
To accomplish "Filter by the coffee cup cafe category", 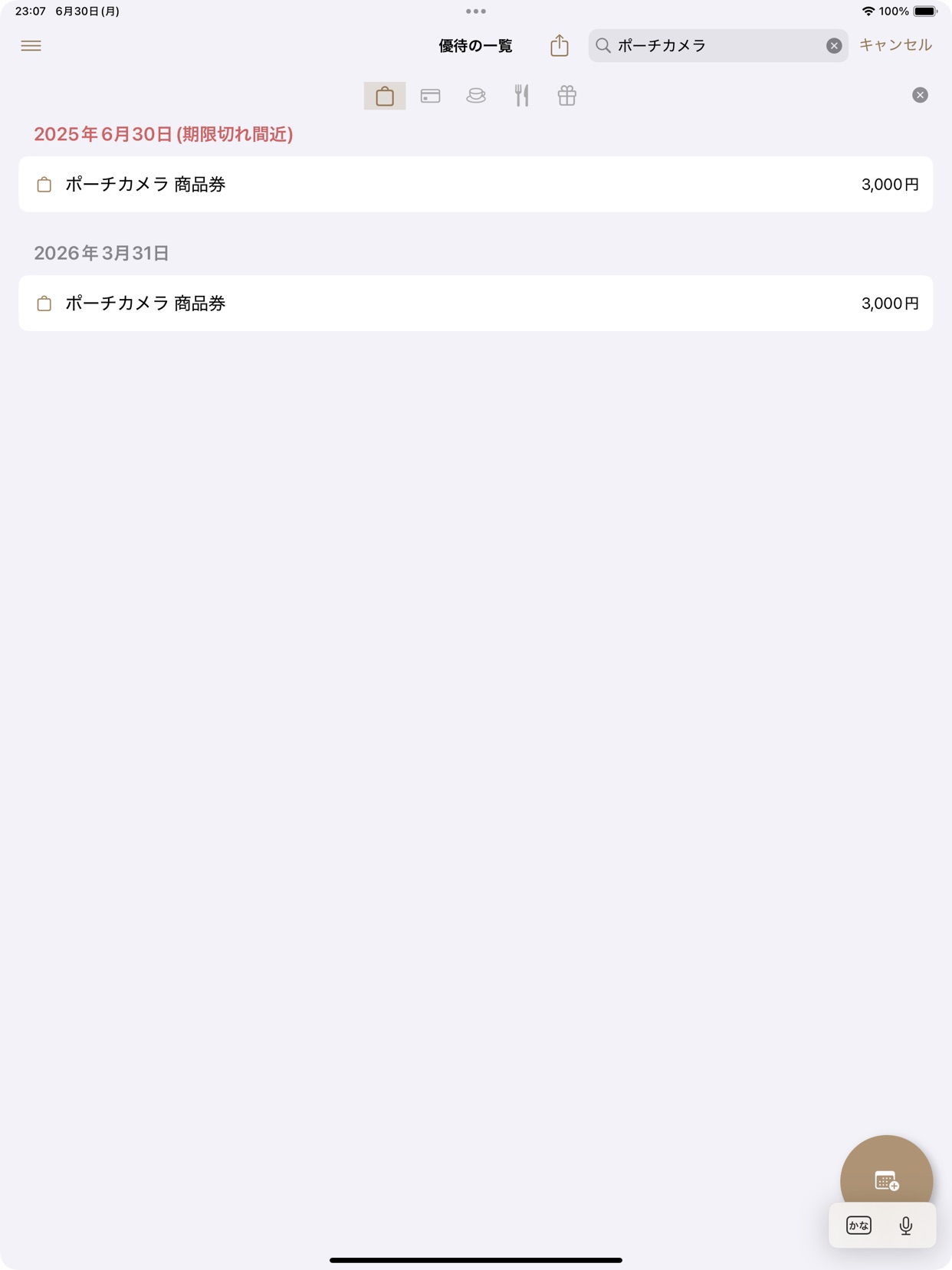I will tap(475, 96).
